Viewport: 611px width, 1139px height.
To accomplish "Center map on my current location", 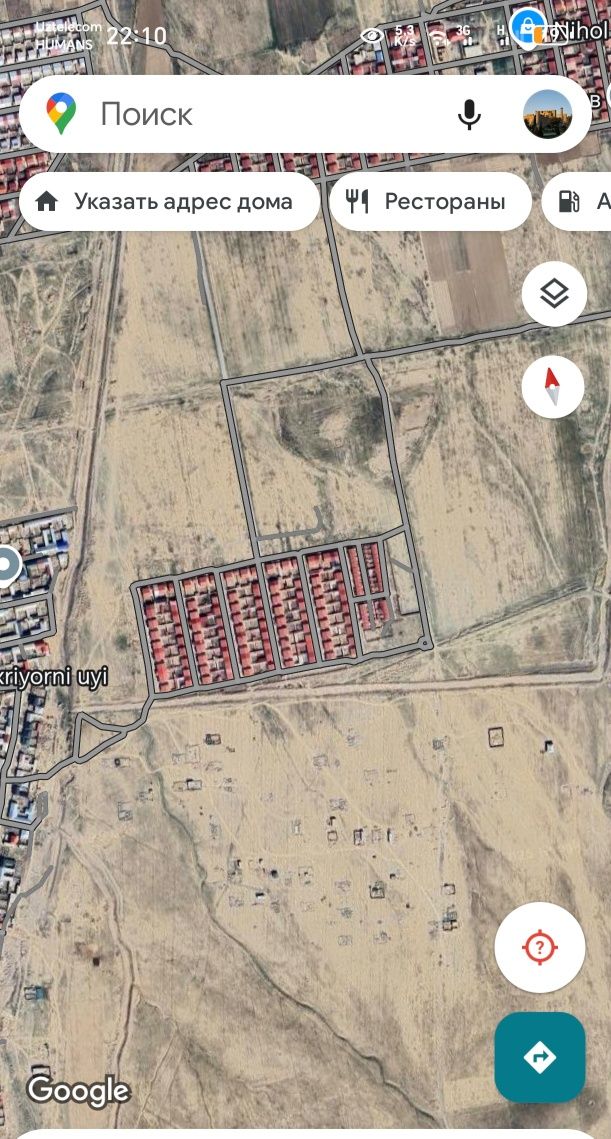I will coord(540,947).
